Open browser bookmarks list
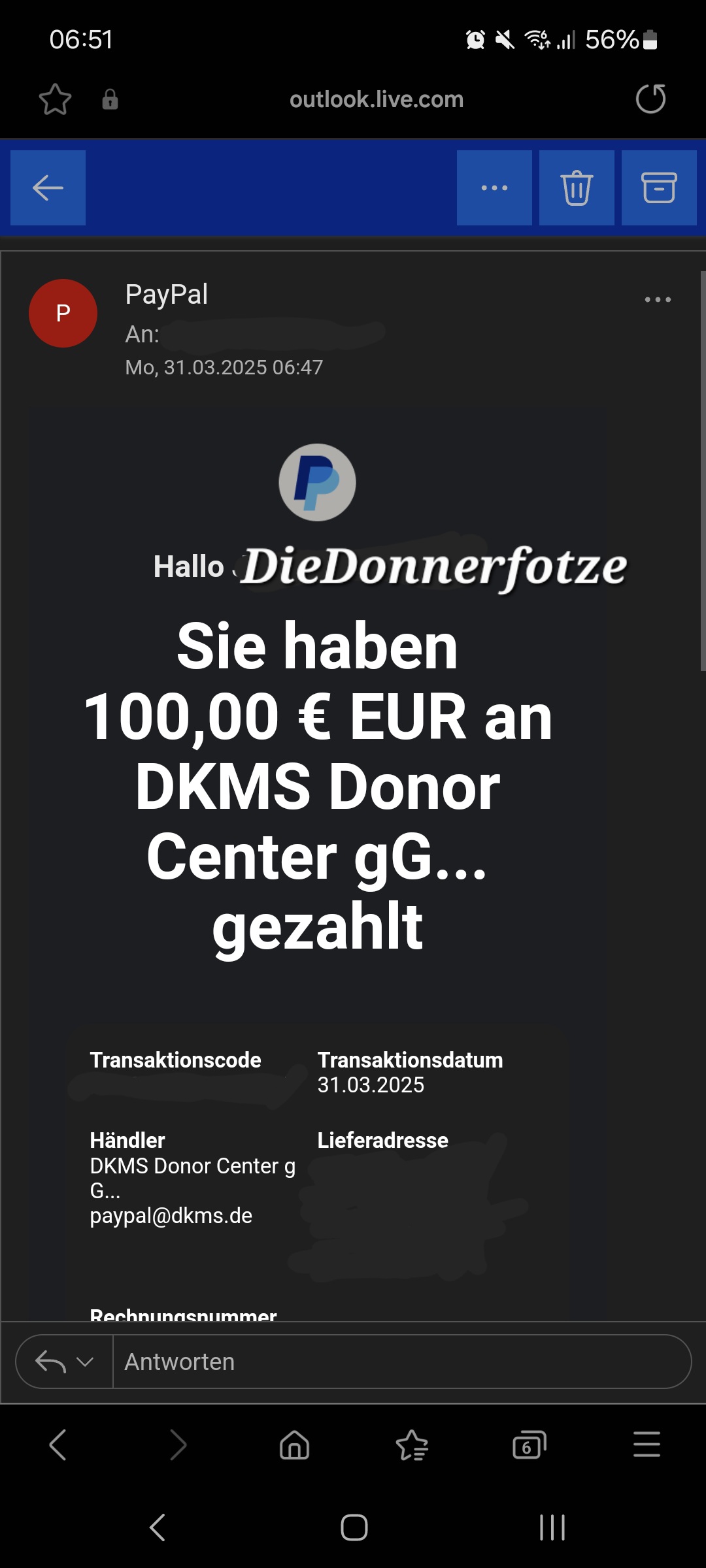This screenshot has width=706, height=1568. pos(412,1445)
